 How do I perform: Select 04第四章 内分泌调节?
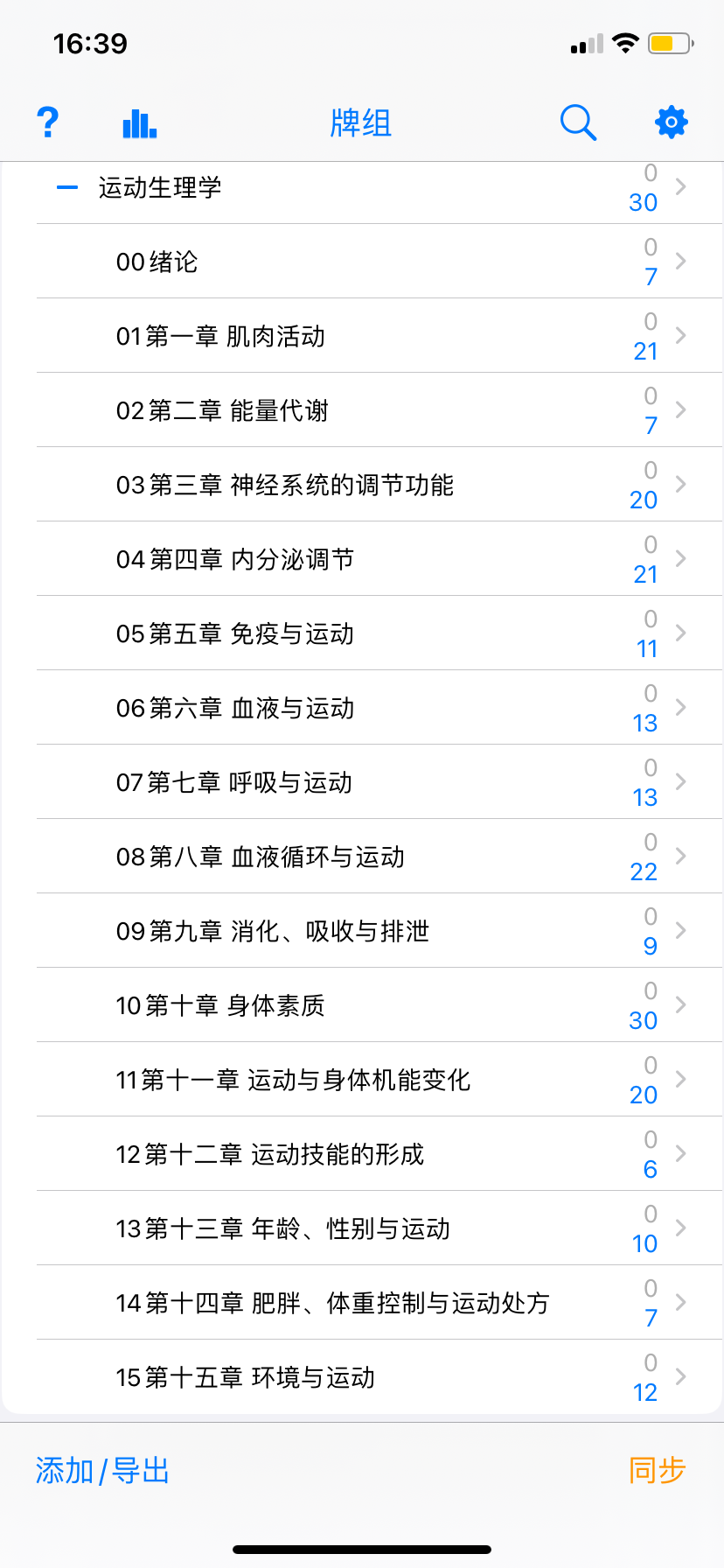379,559
